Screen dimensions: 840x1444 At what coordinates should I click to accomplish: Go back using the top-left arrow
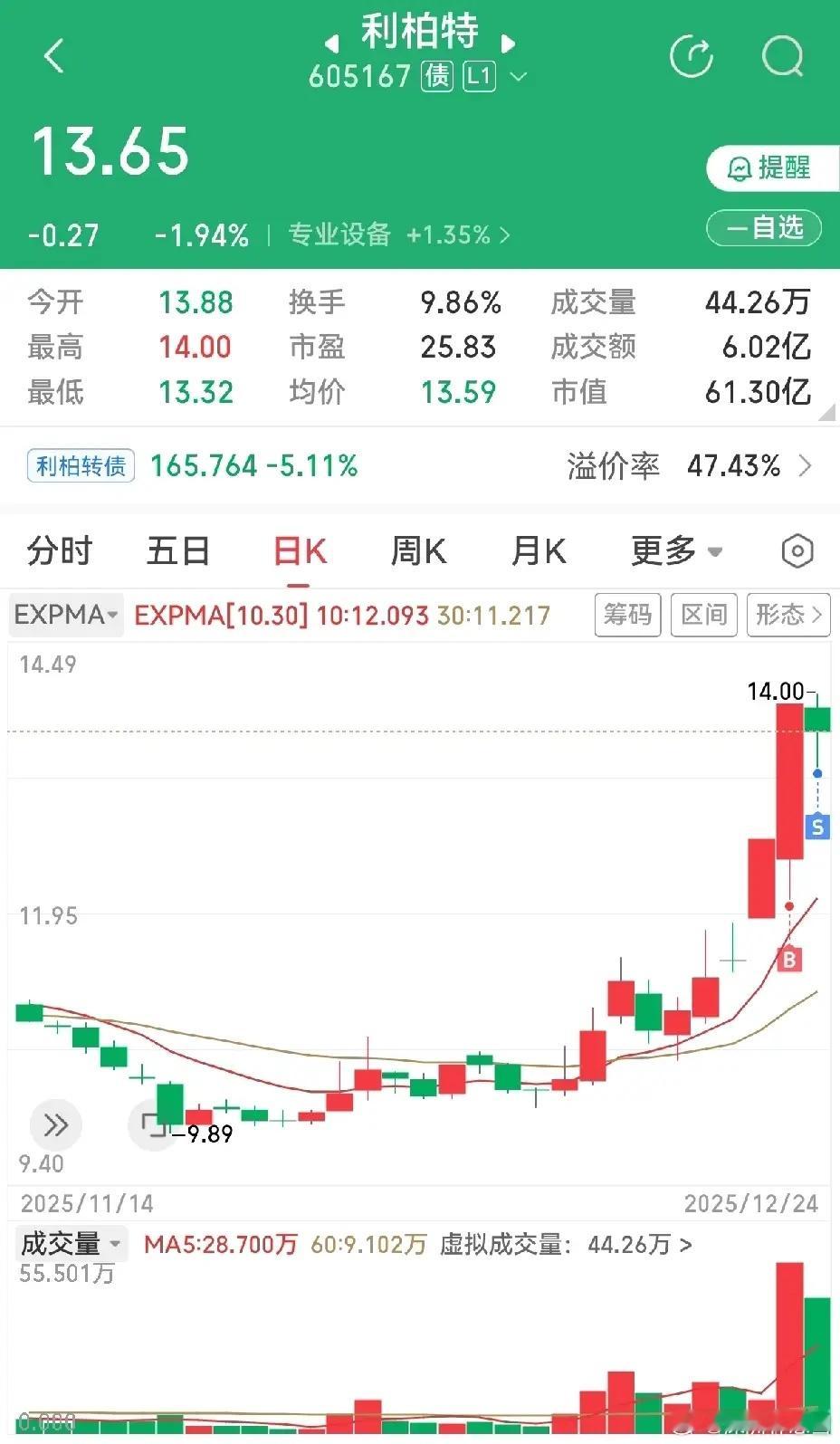tap(54, 56)
